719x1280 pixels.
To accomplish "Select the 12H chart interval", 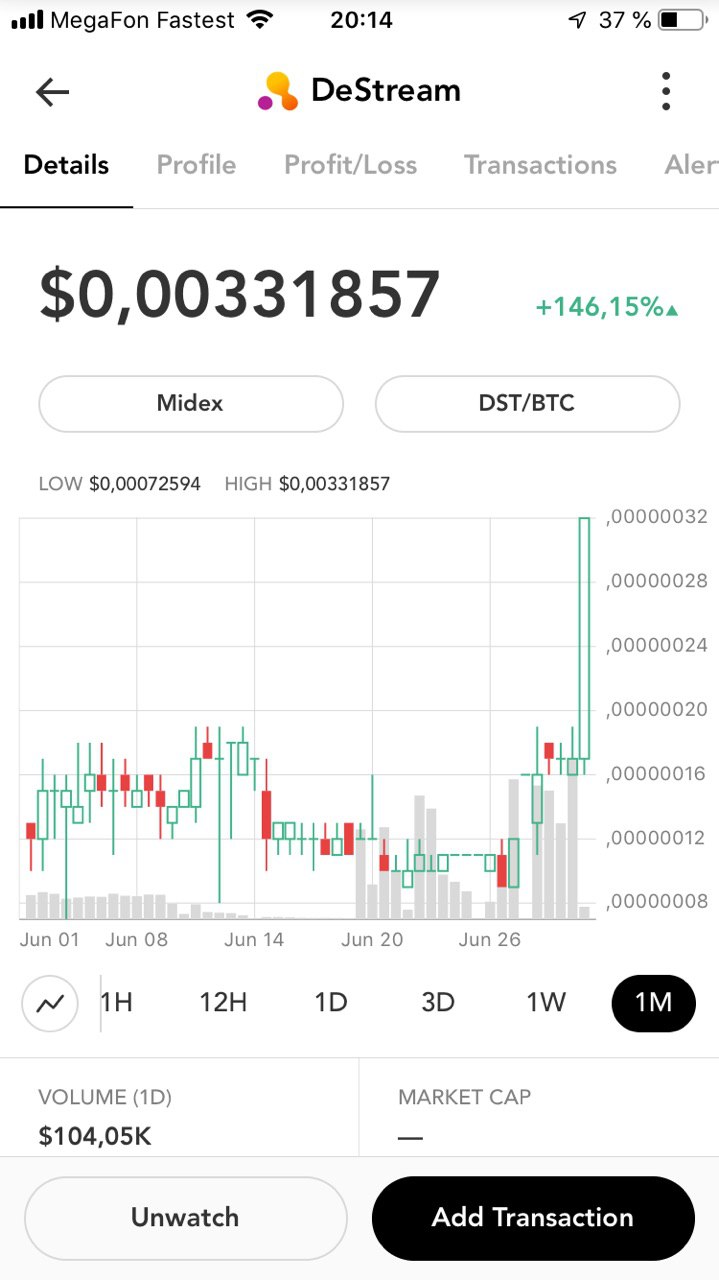I will pyautogui.click(x=223, y=1002).
